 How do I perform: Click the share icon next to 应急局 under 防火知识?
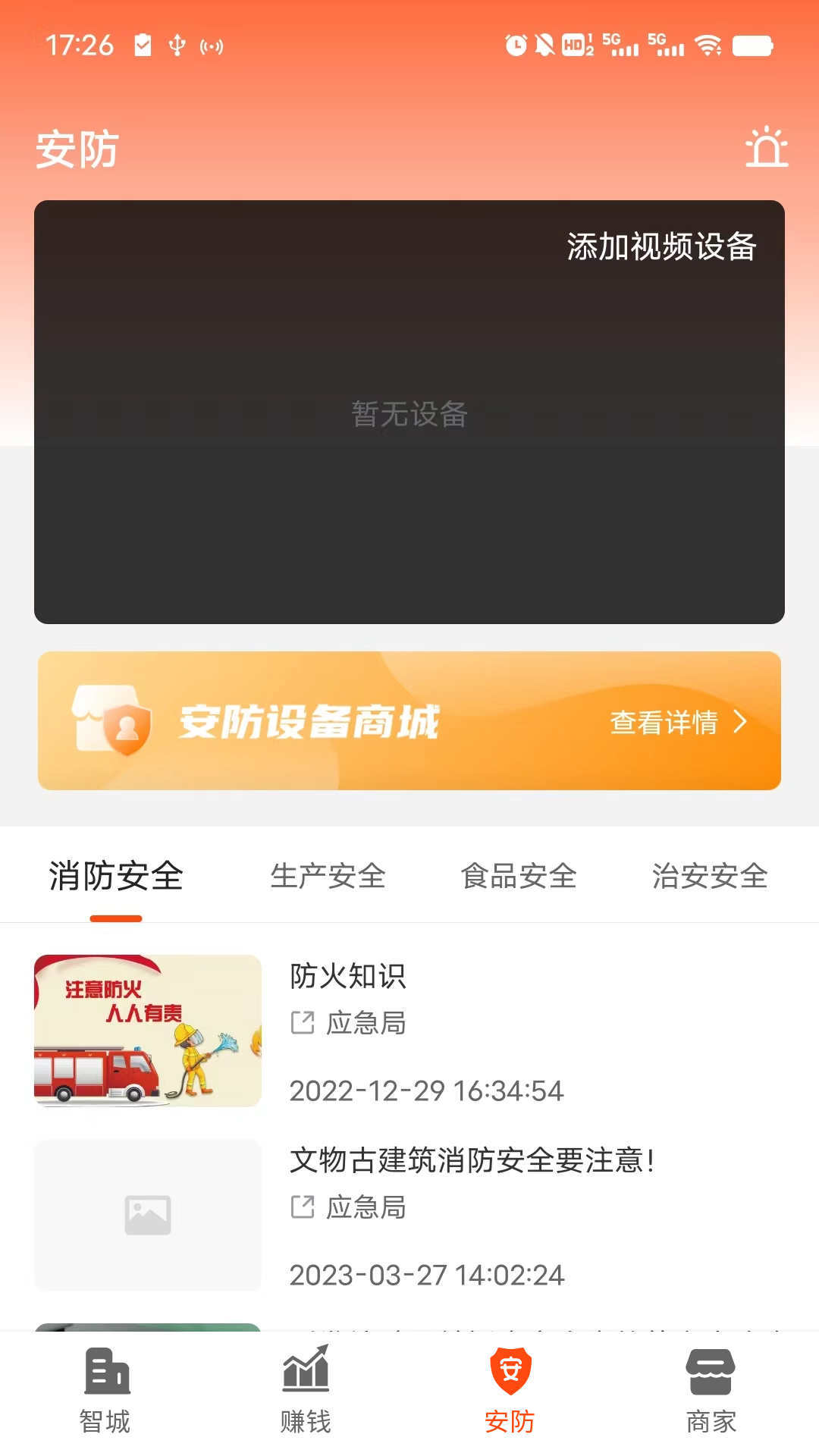(x=303, y=1022)
